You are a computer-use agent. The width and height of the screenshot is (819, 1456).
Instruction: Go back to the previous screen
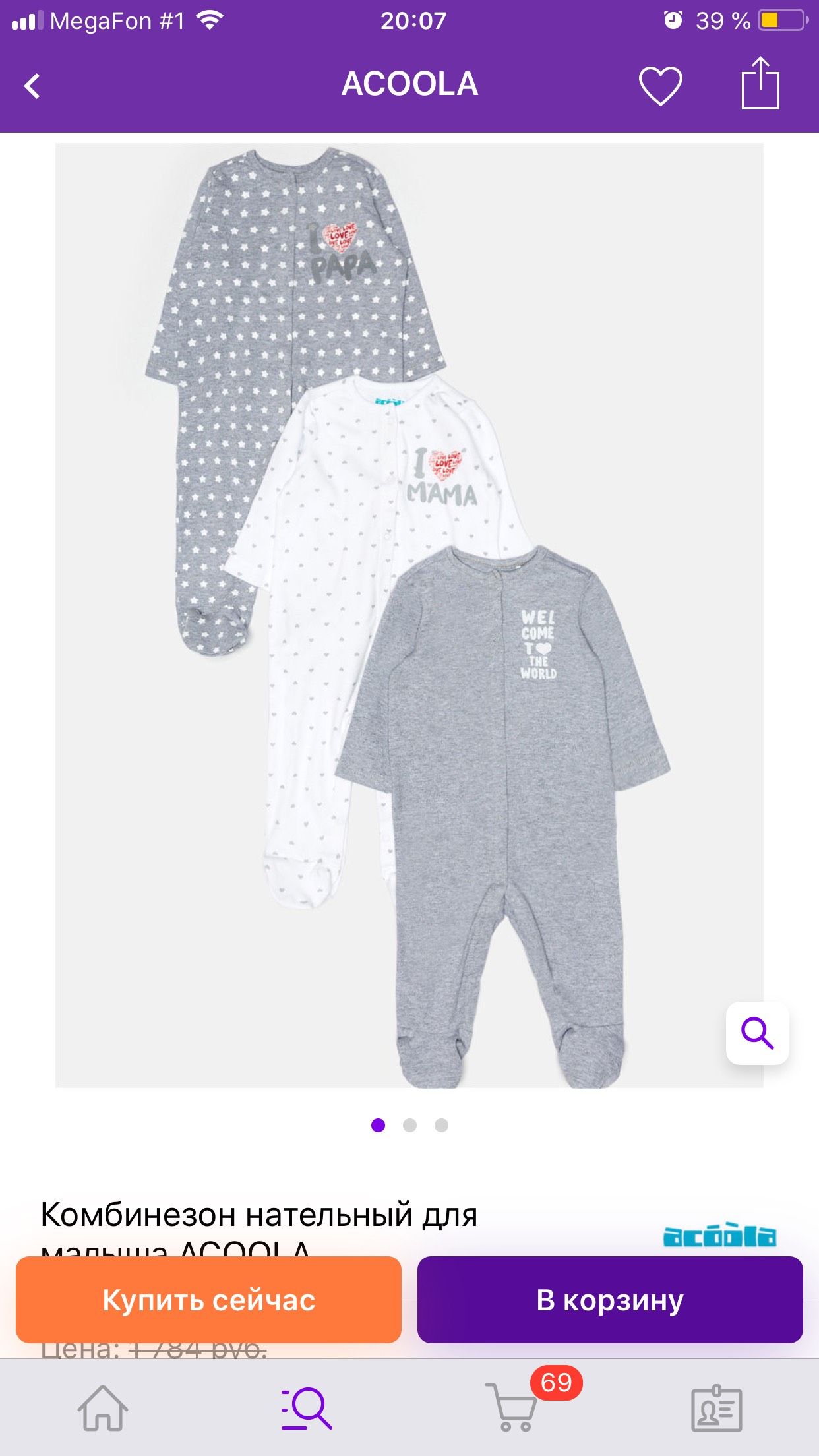(32, 86)
